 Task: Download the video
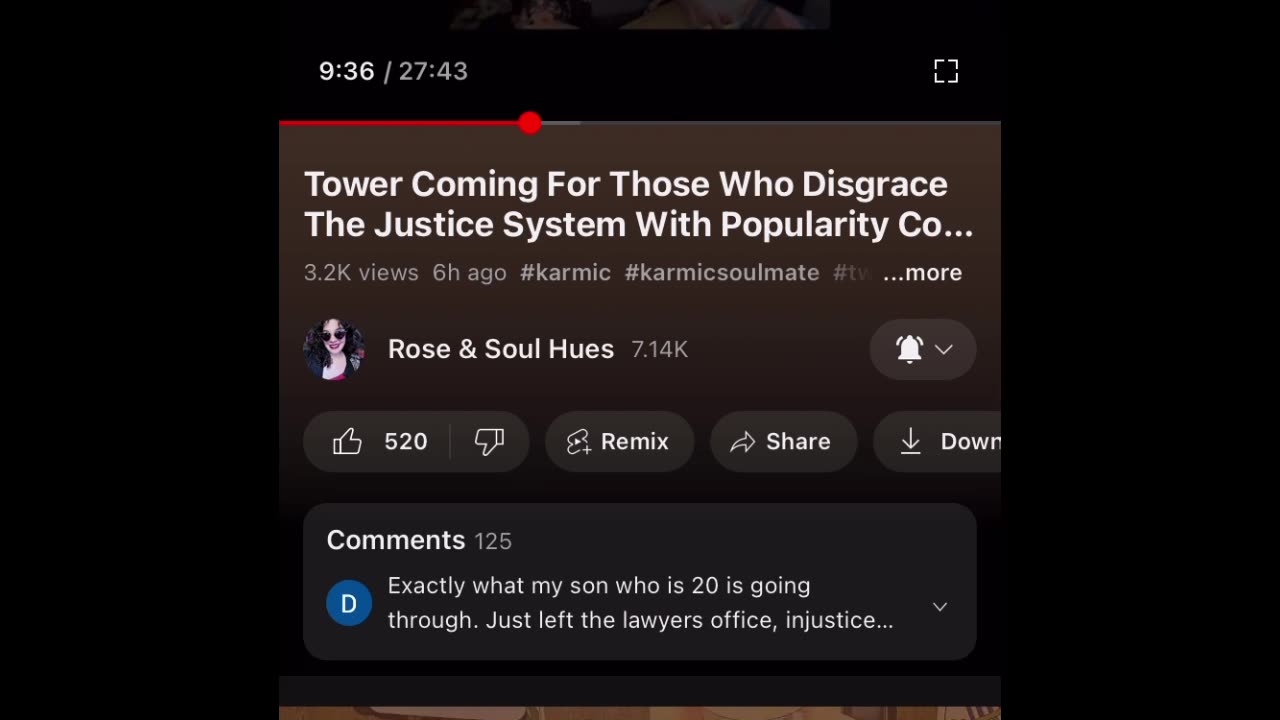(x=945, y=441)
